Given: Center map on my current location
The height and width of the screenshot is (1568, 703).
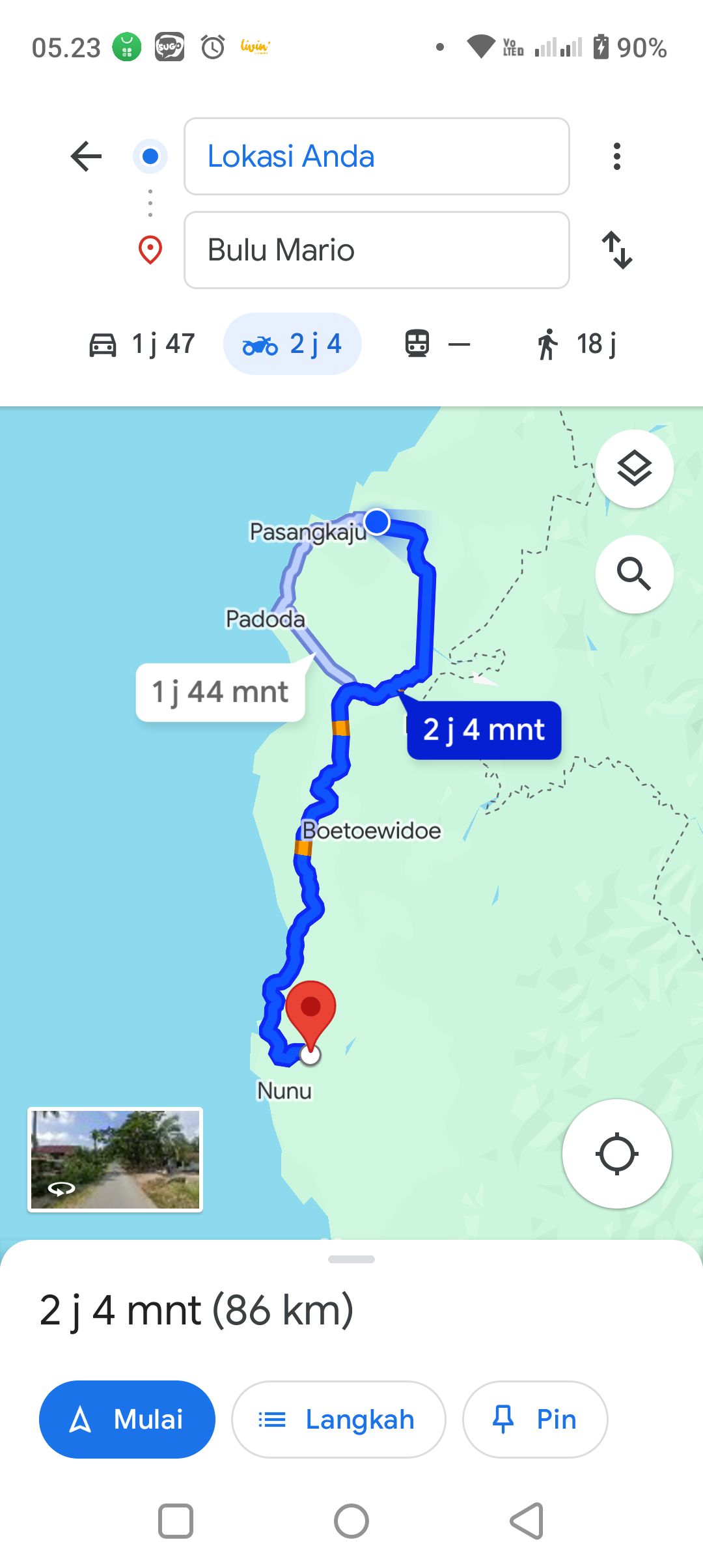Looking at the screenshot, I should tap(617, 1154).
